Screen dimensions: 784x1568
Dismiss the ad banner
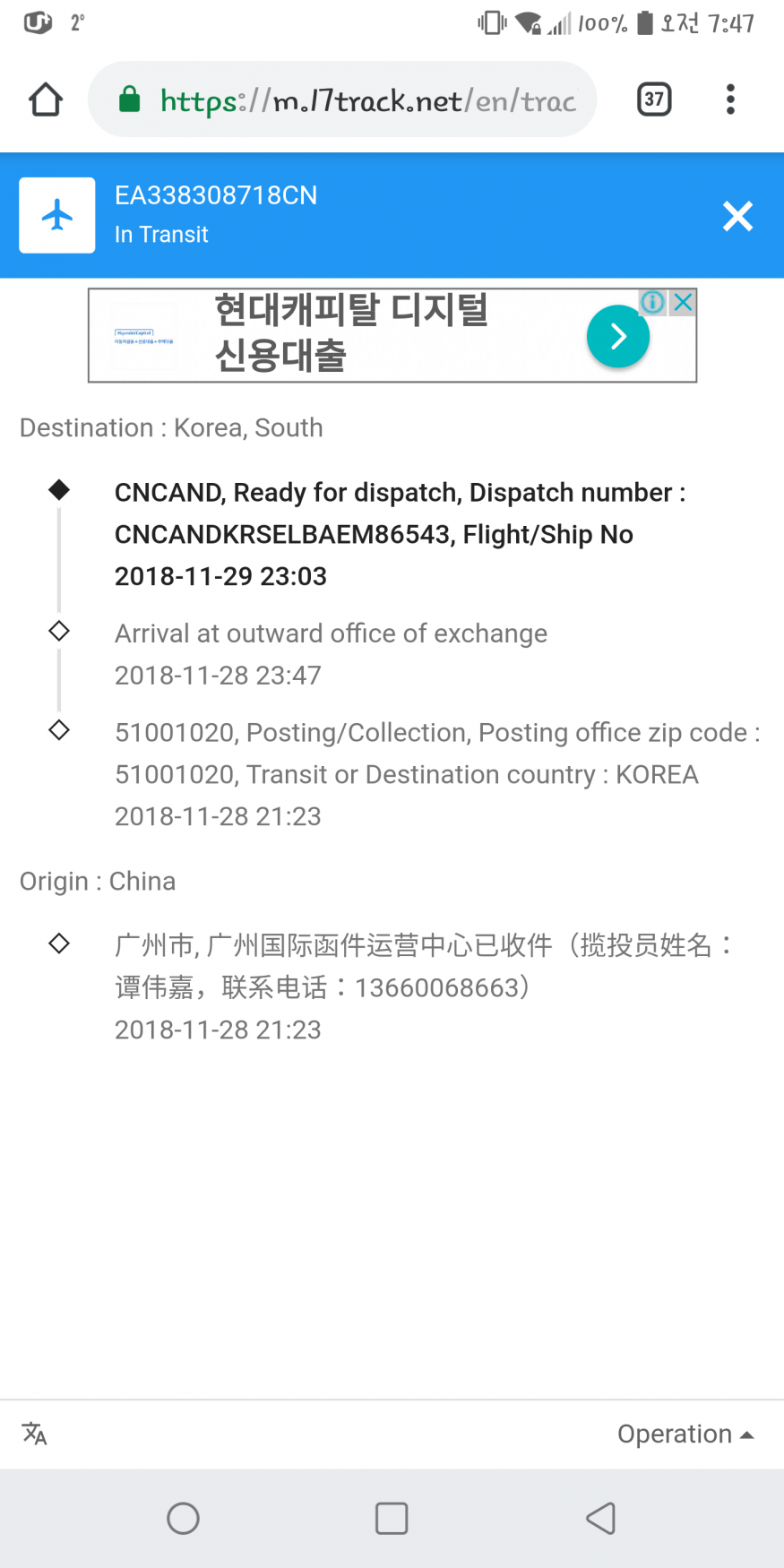pyautogui.click(x=684, y=302)
